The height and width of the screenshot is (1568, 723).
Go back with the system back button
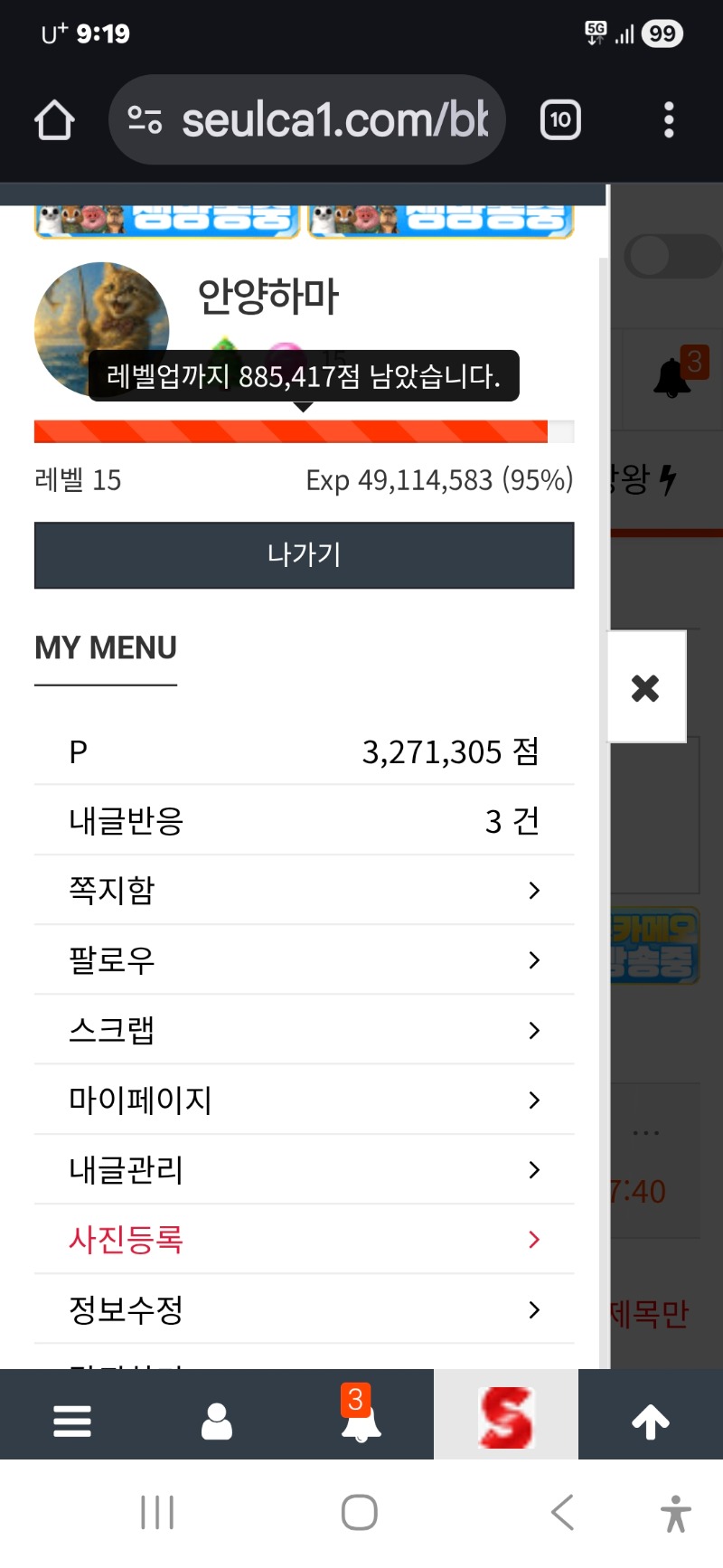[x=562, y=1512]
